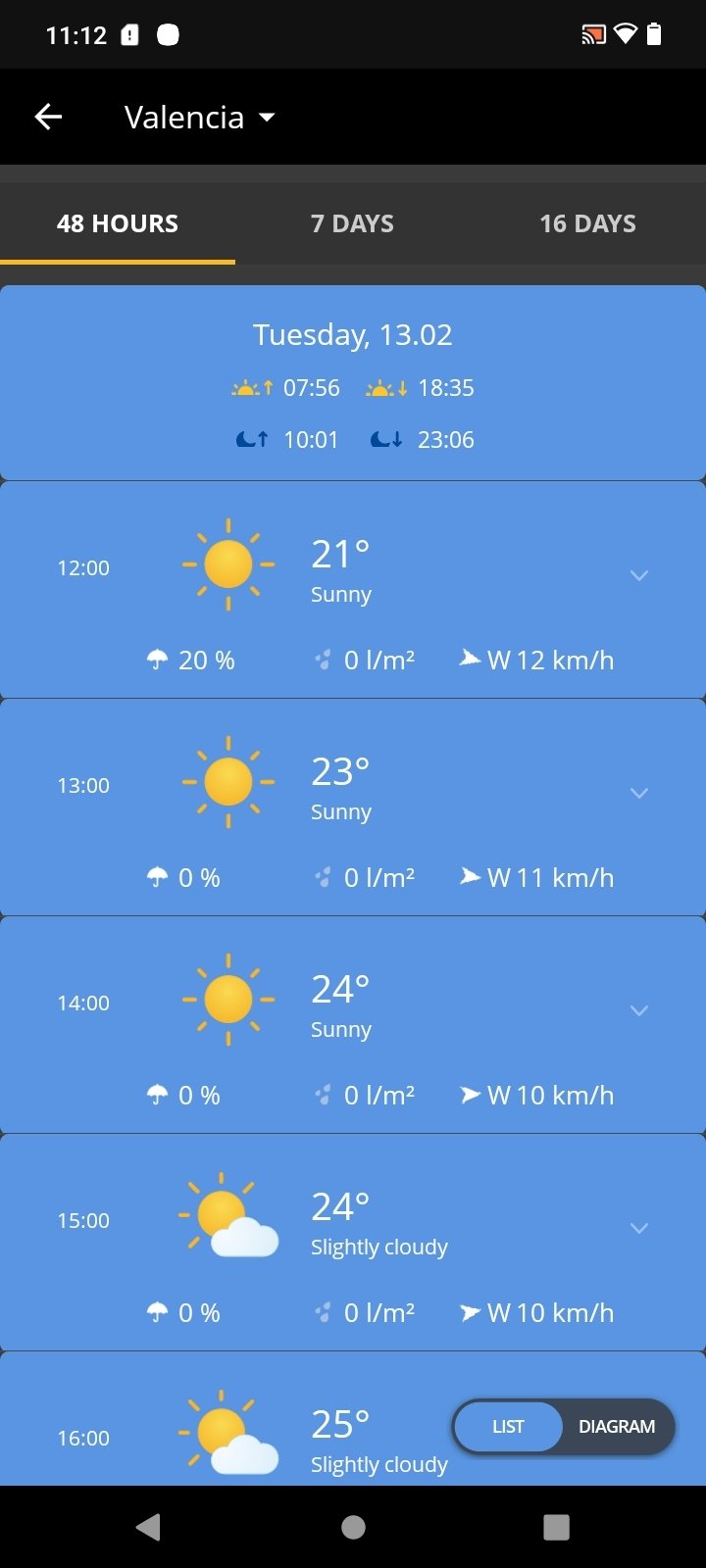Viewport: 706px width, 1568px height.
Task: Switch to the 7 DAYS tab
Action: [352, 223]
